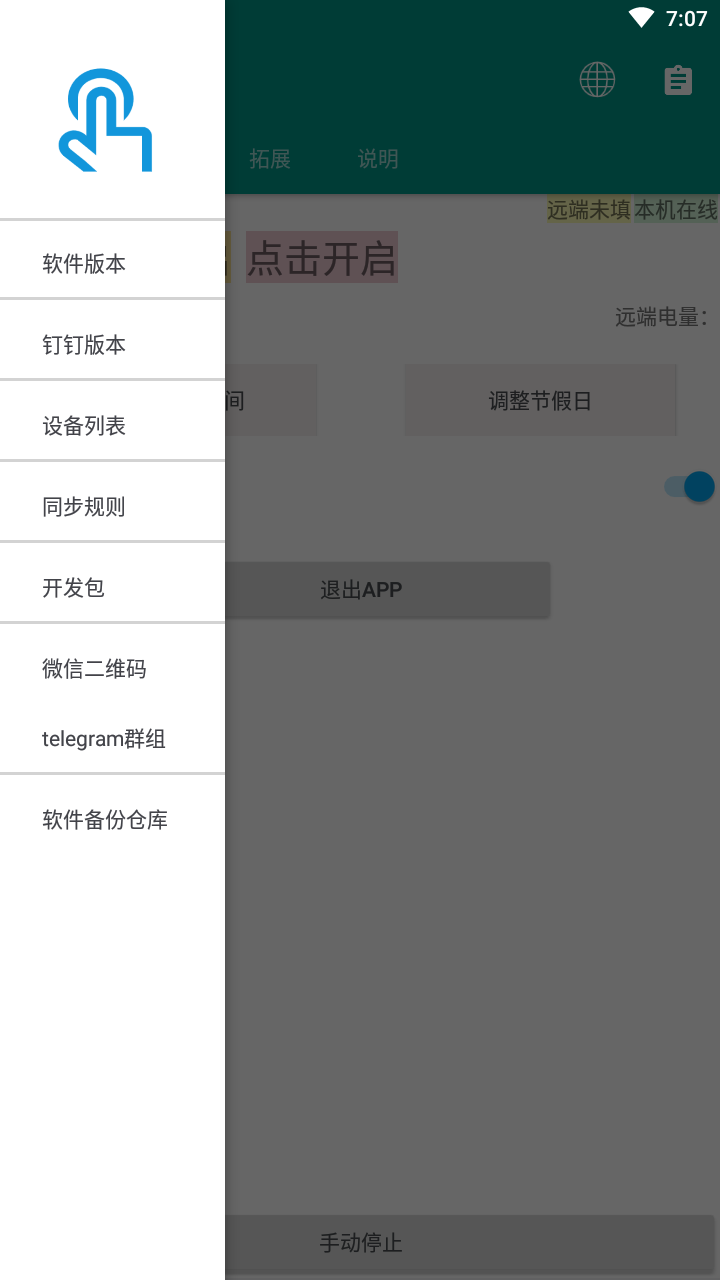The image size is (720, 1280).
Task: Switch to the 说明 tab
Action: (x=378, y=159)
